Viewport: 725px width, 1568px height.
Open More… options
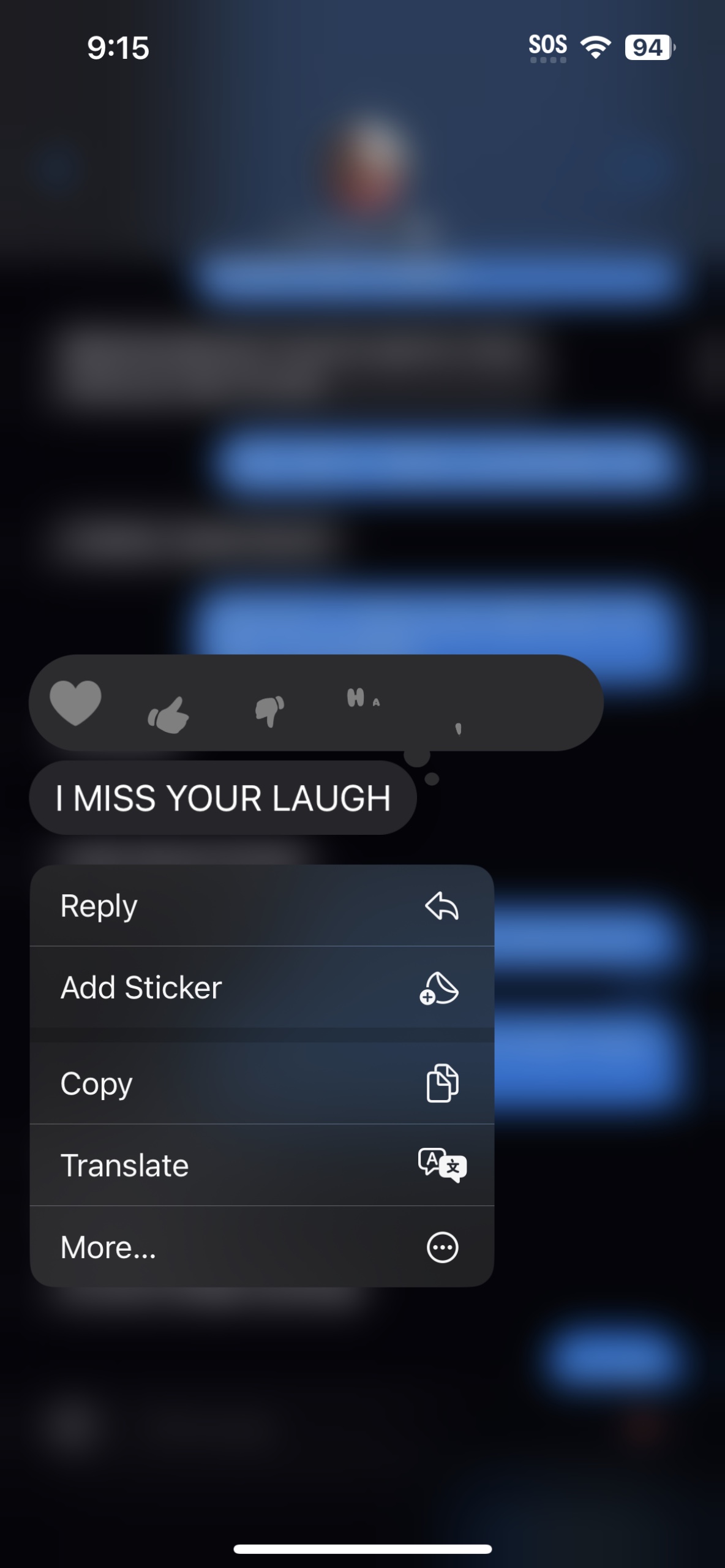tap(262, 1247)
